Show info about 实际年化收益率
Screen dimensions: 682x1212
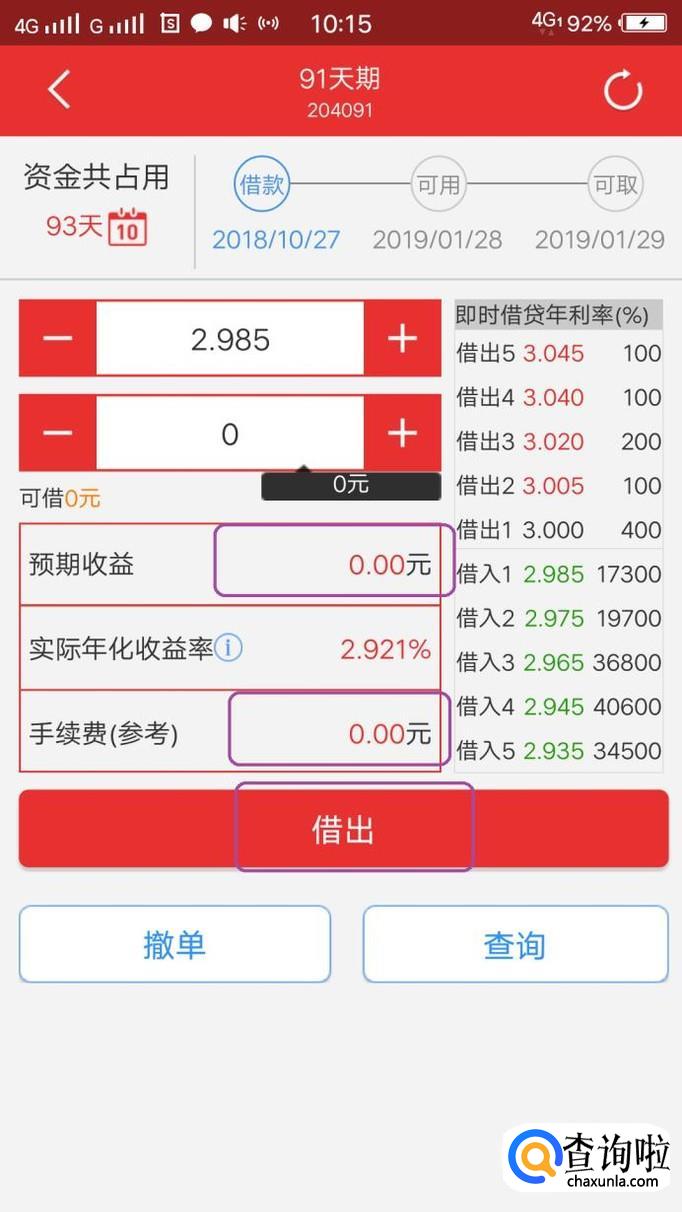(228, 649)
